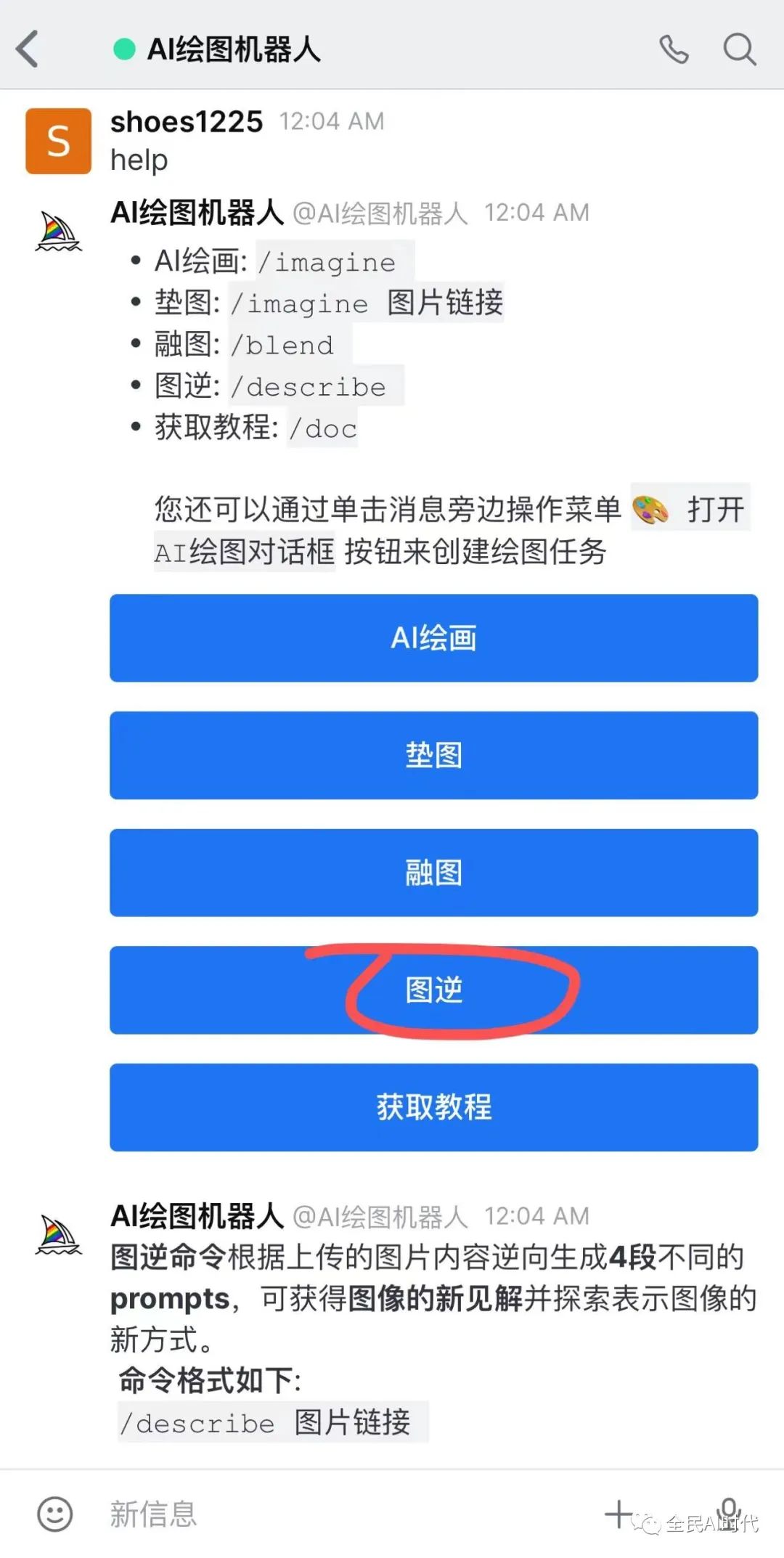
Task: Select the 垫图 button
Action: (433, 755)
